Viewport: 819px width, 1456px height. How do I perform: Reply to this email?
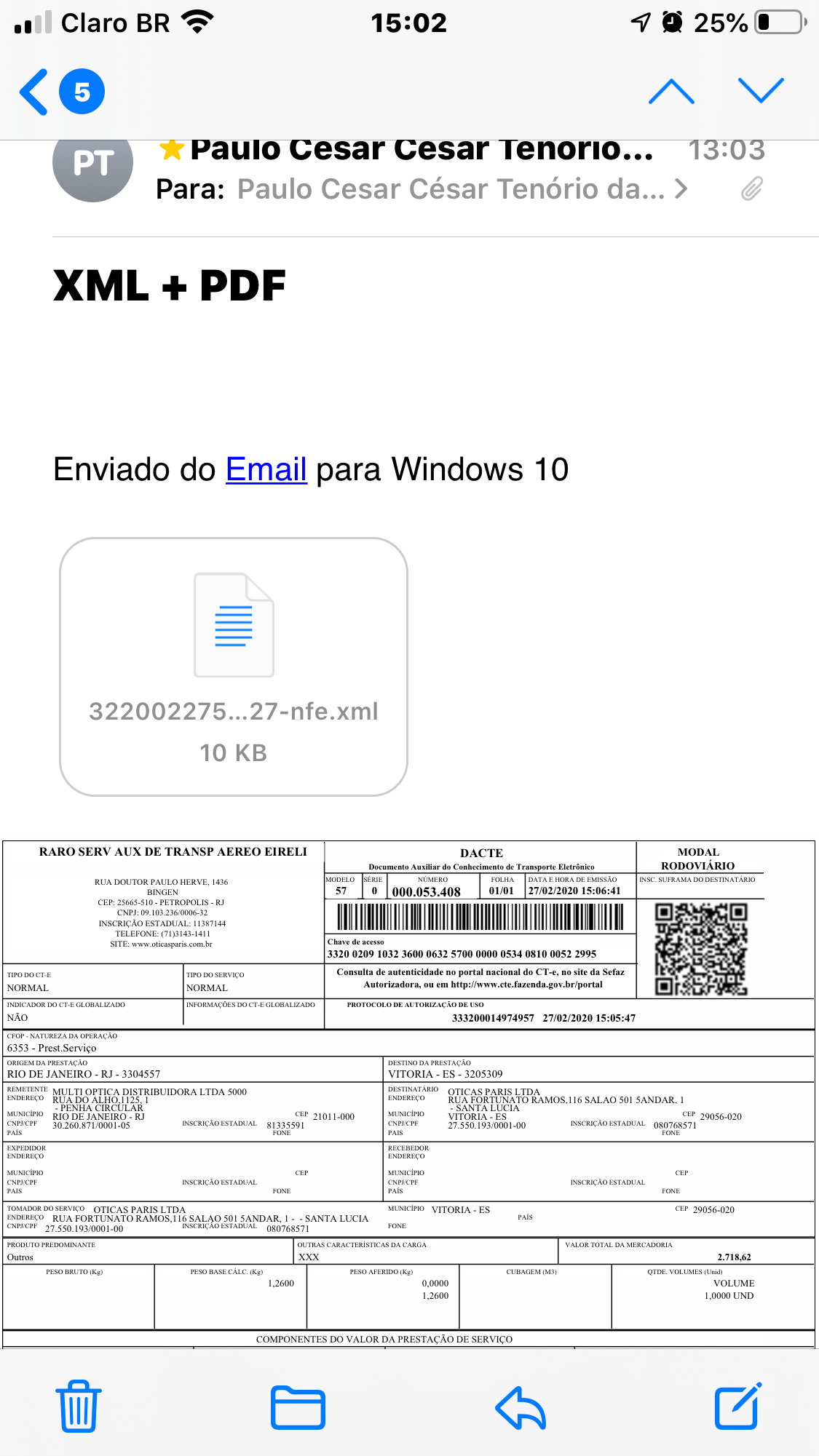pyautogui.click(x=521, y=1407)
